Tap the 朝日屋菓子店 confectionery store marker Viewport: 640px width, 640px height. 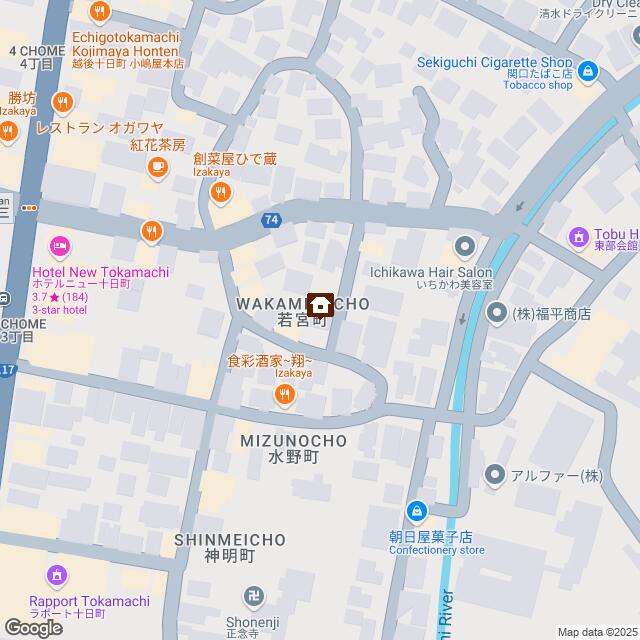click(417, 511)
